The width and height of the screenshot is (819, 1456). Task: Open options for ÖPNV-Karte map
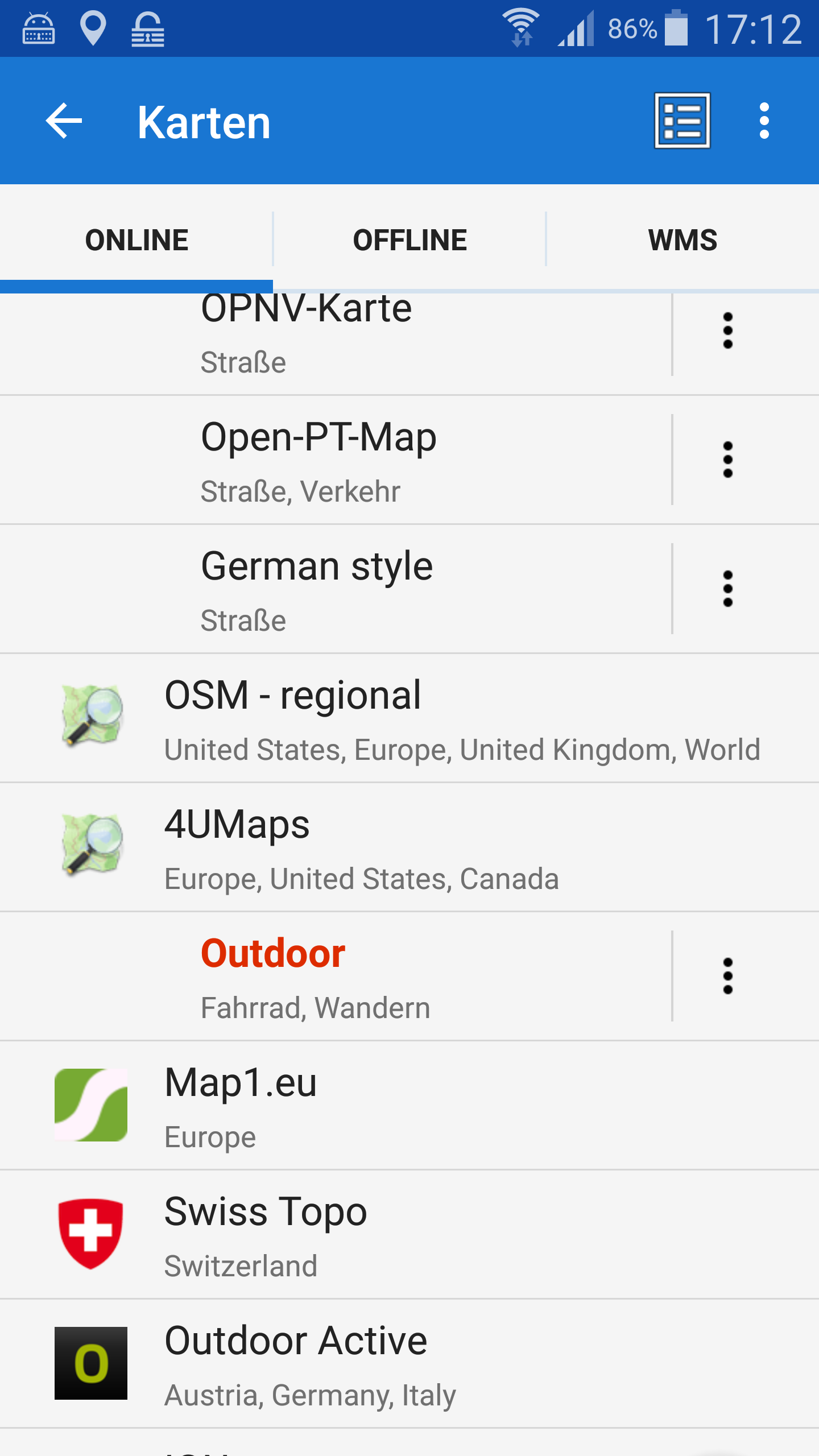(727, 330)
